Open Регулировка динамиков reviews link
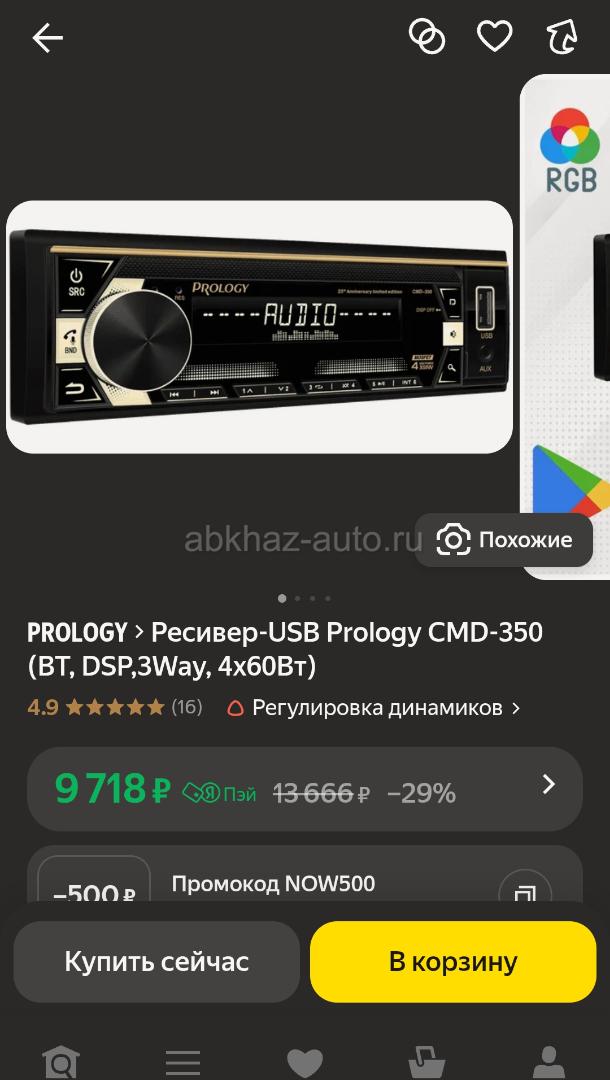 click(375, 708)
